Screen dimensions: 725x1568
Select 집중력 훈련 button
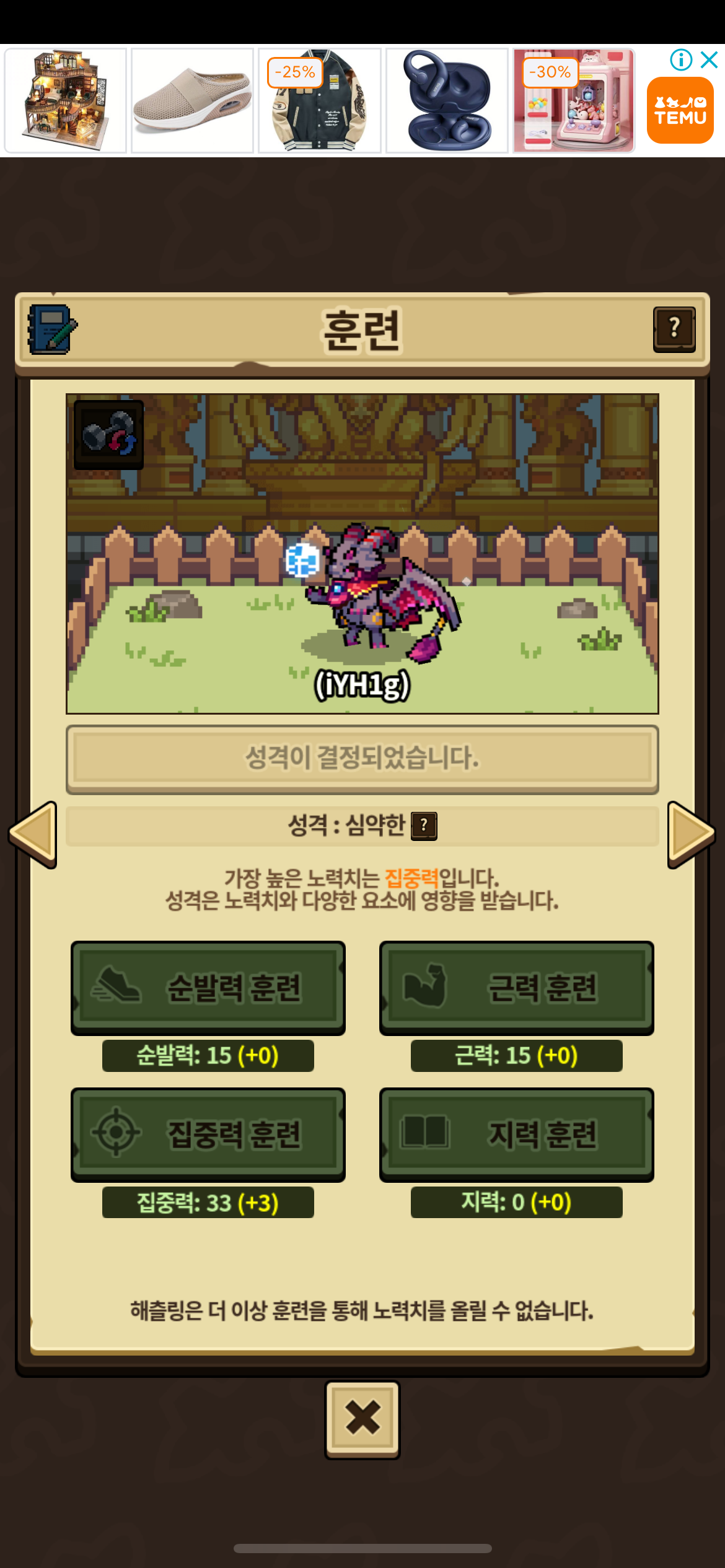point(208,1135)
